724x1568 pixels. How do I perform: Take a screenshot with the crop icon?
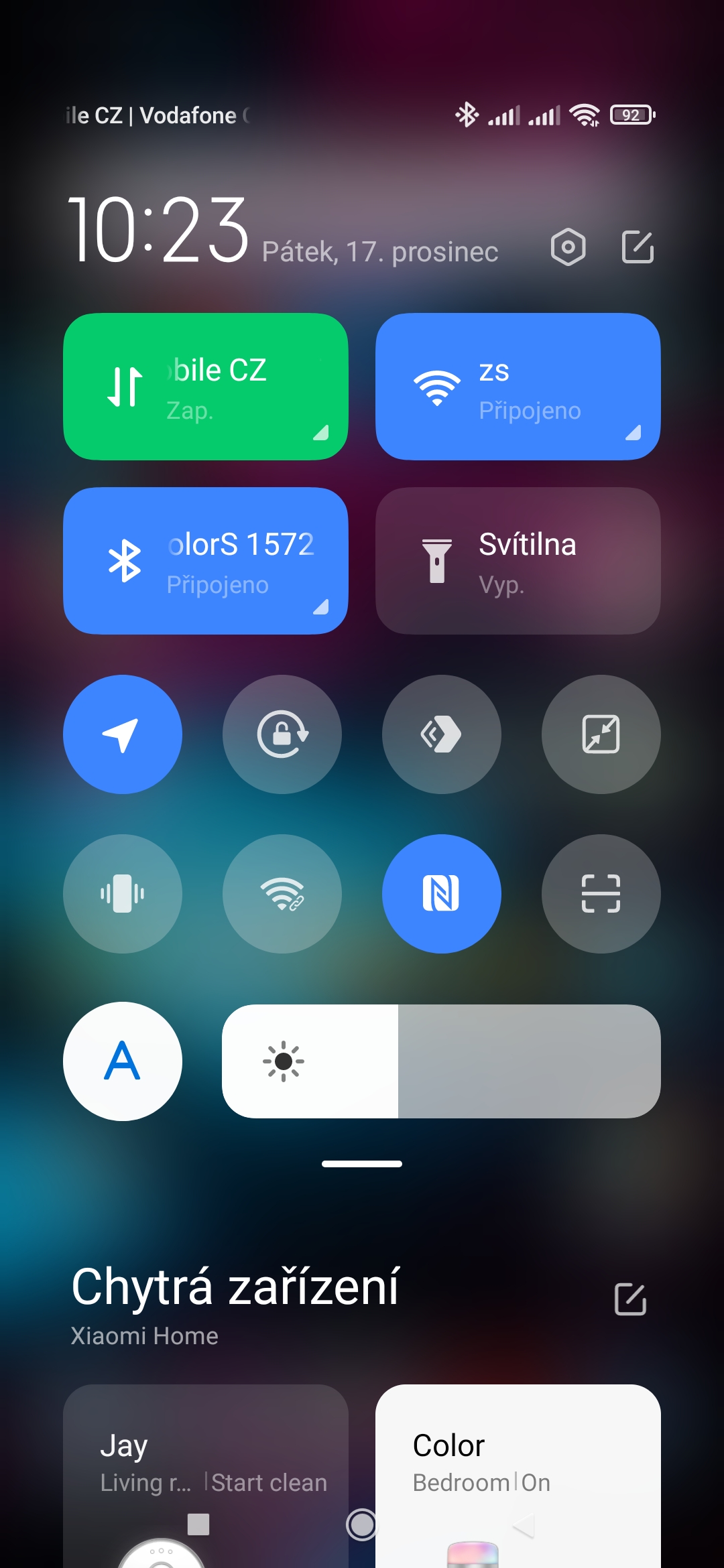[x=601, y=734]
